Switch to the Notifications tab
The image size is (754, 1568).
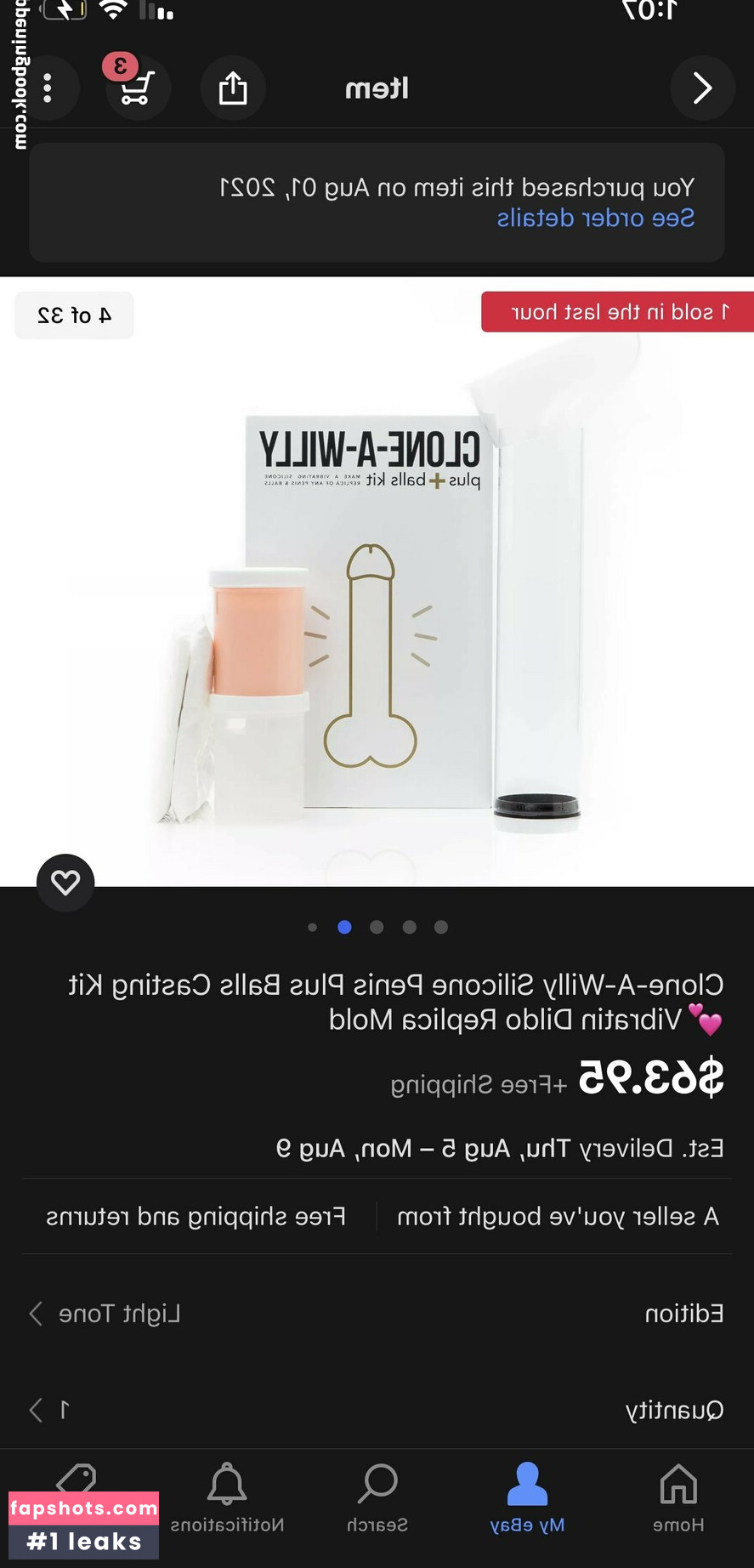(227, 1498)
